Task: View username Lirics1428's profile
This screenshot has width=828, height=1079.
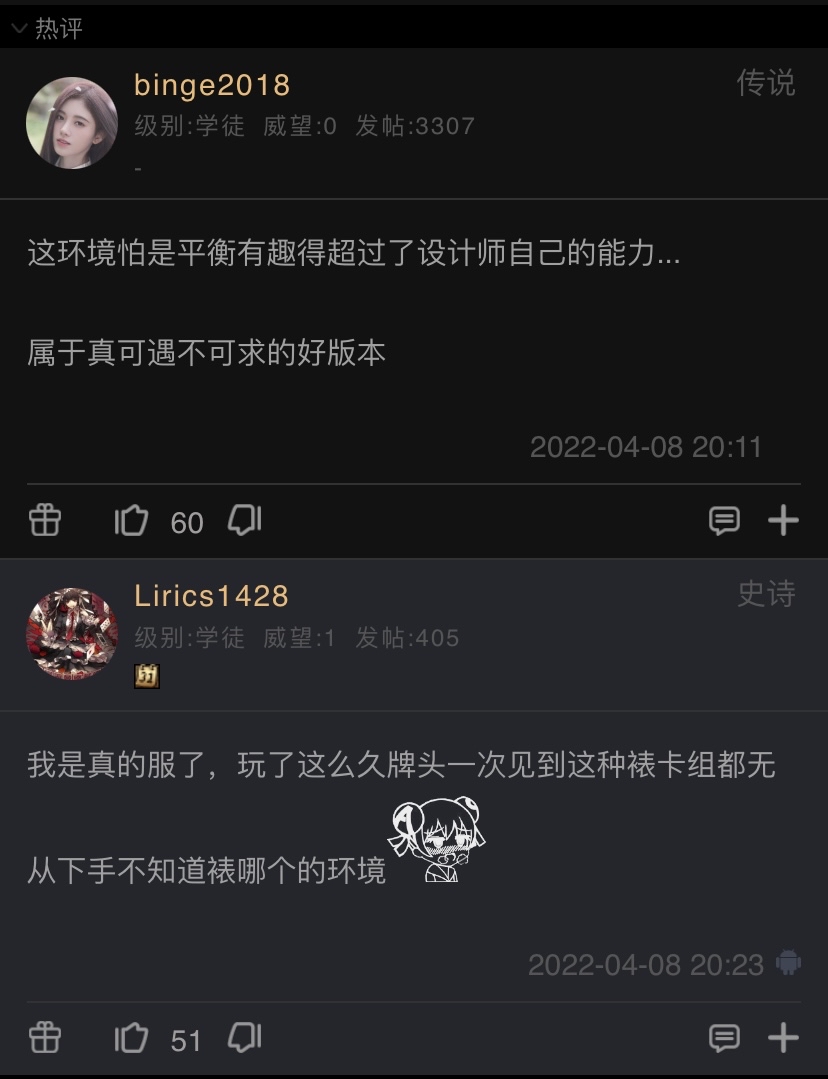Action: tap(211, 596)
